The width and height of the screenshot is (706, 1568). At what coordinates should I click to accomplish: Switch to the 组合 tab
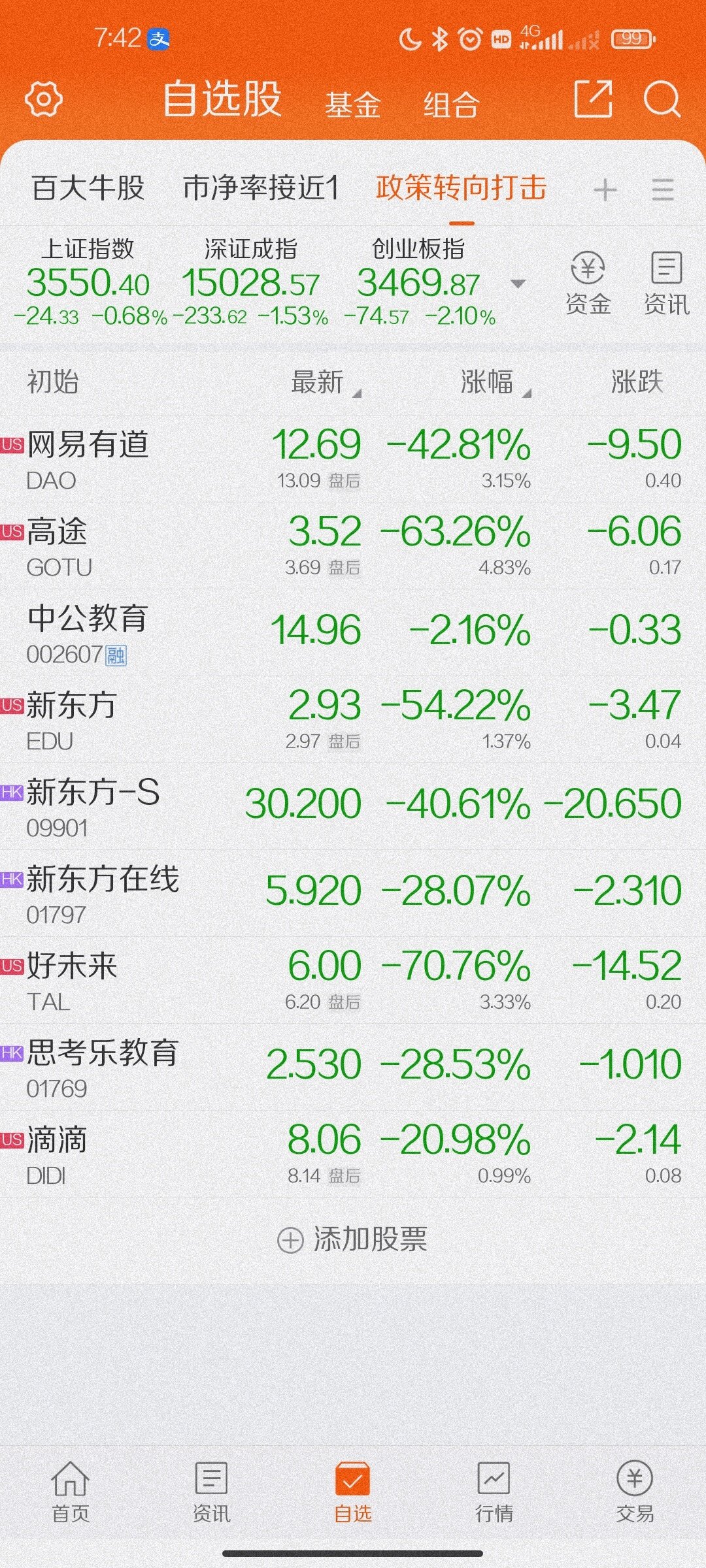(x=451, y=105)
